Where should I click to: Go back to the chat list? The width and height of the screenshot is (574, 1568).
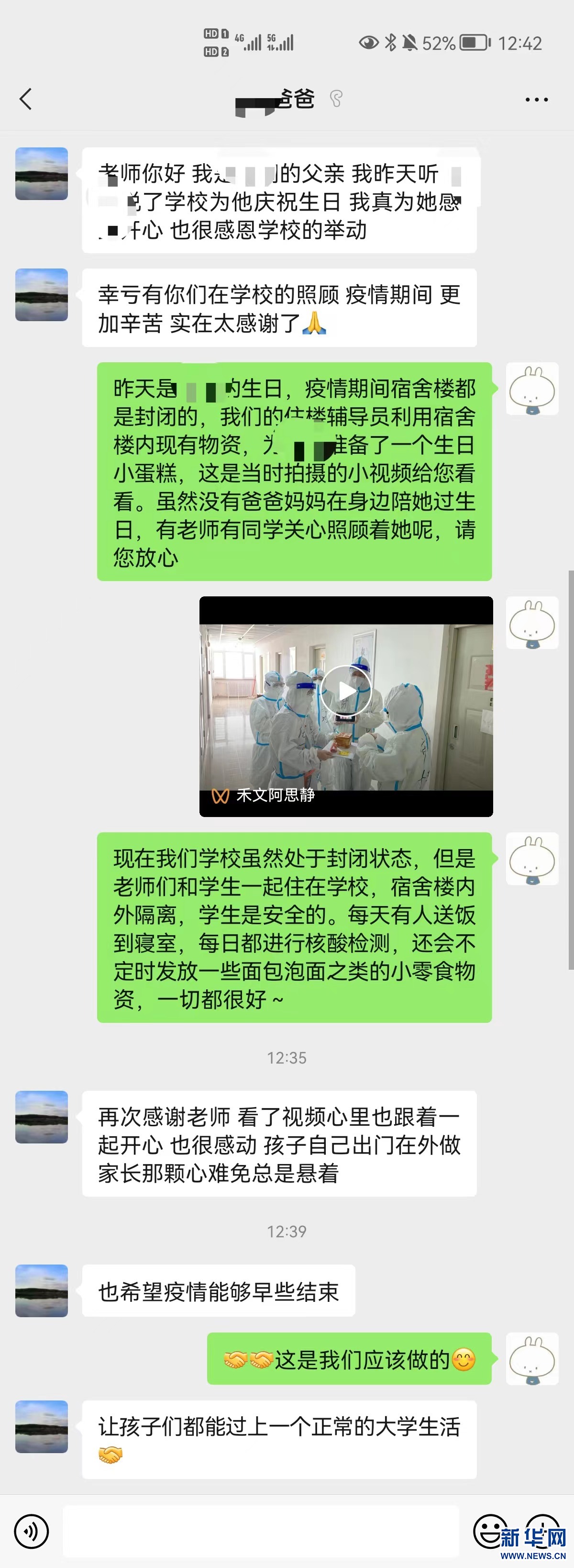coord(25,99)
